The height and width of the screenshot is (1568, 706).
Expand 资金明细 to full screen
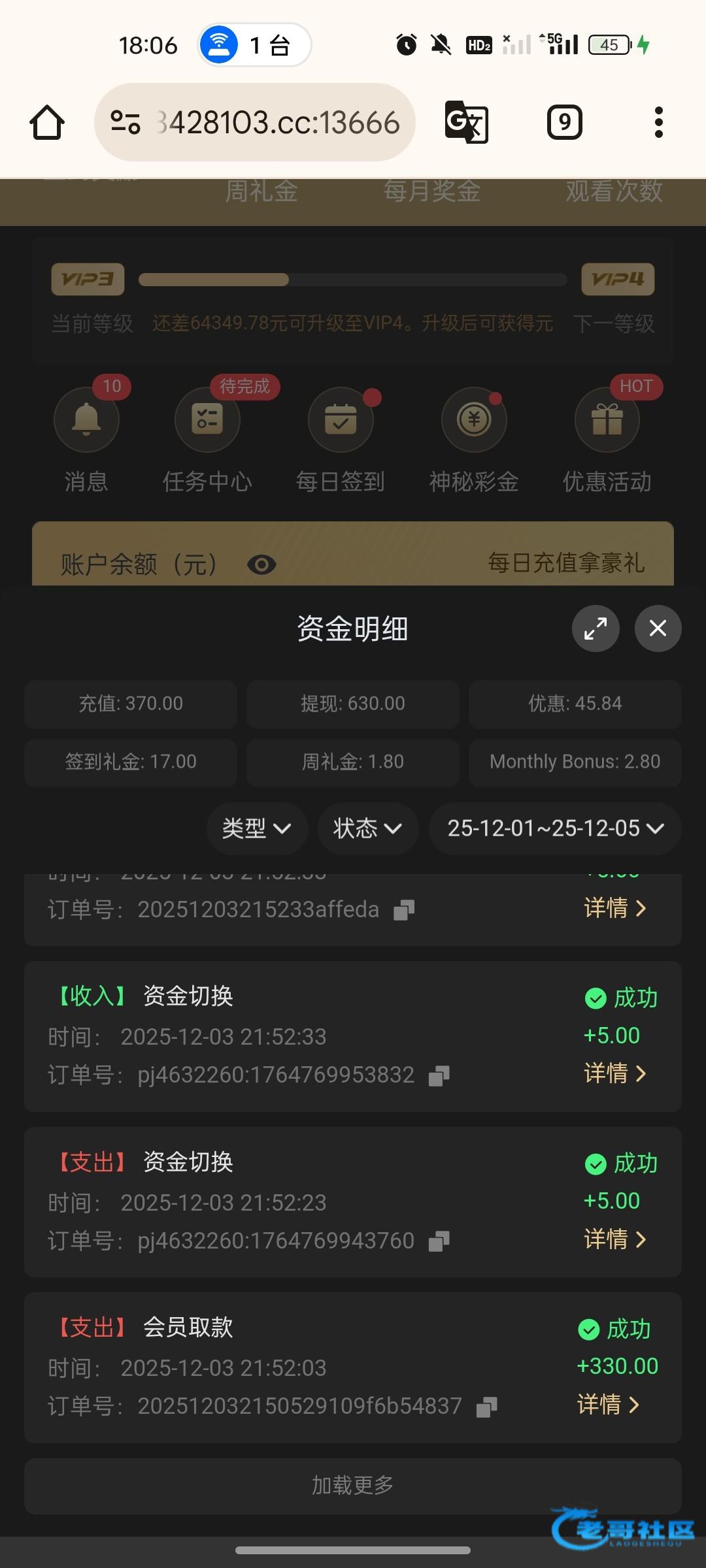point(595,629)
